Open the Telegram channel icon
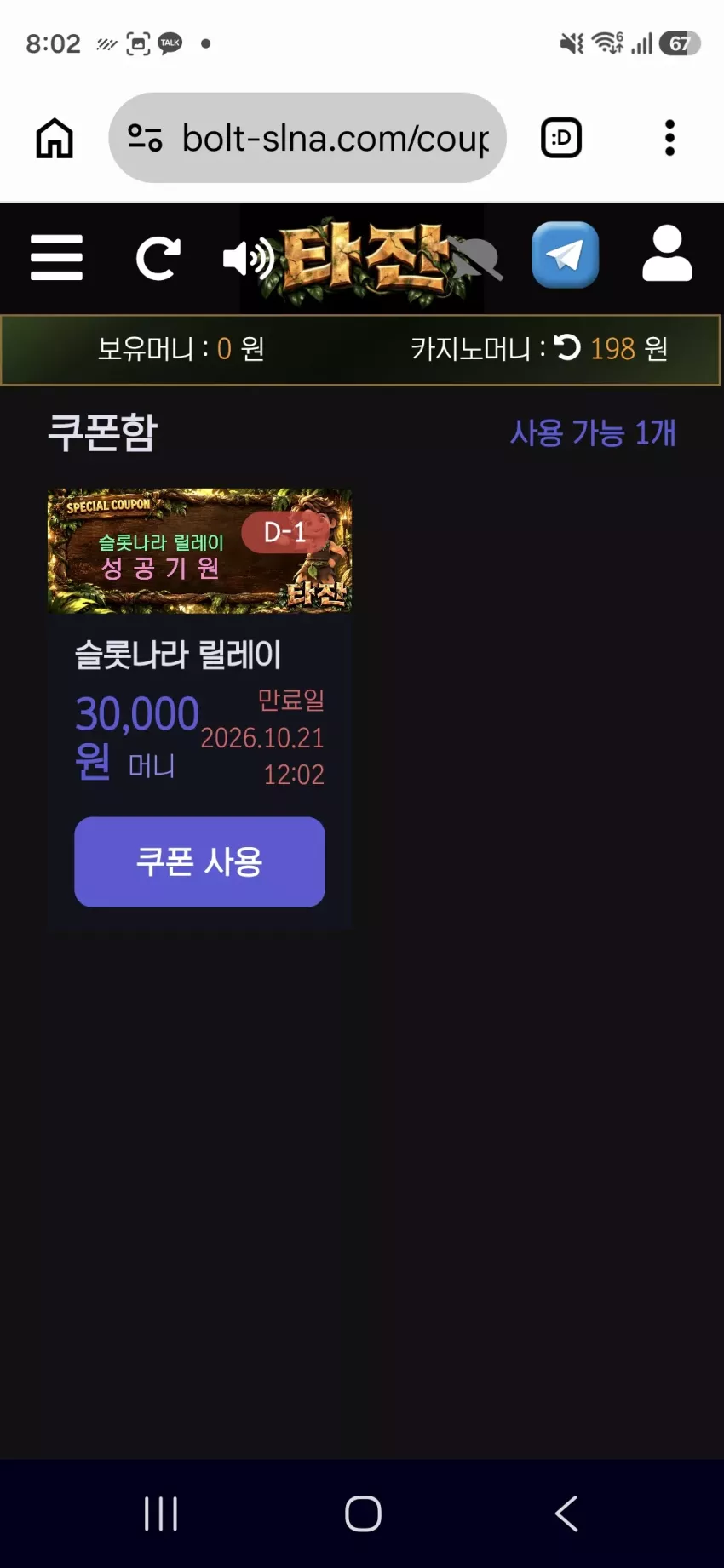The image size is (724, 1568). coord(566,255)
